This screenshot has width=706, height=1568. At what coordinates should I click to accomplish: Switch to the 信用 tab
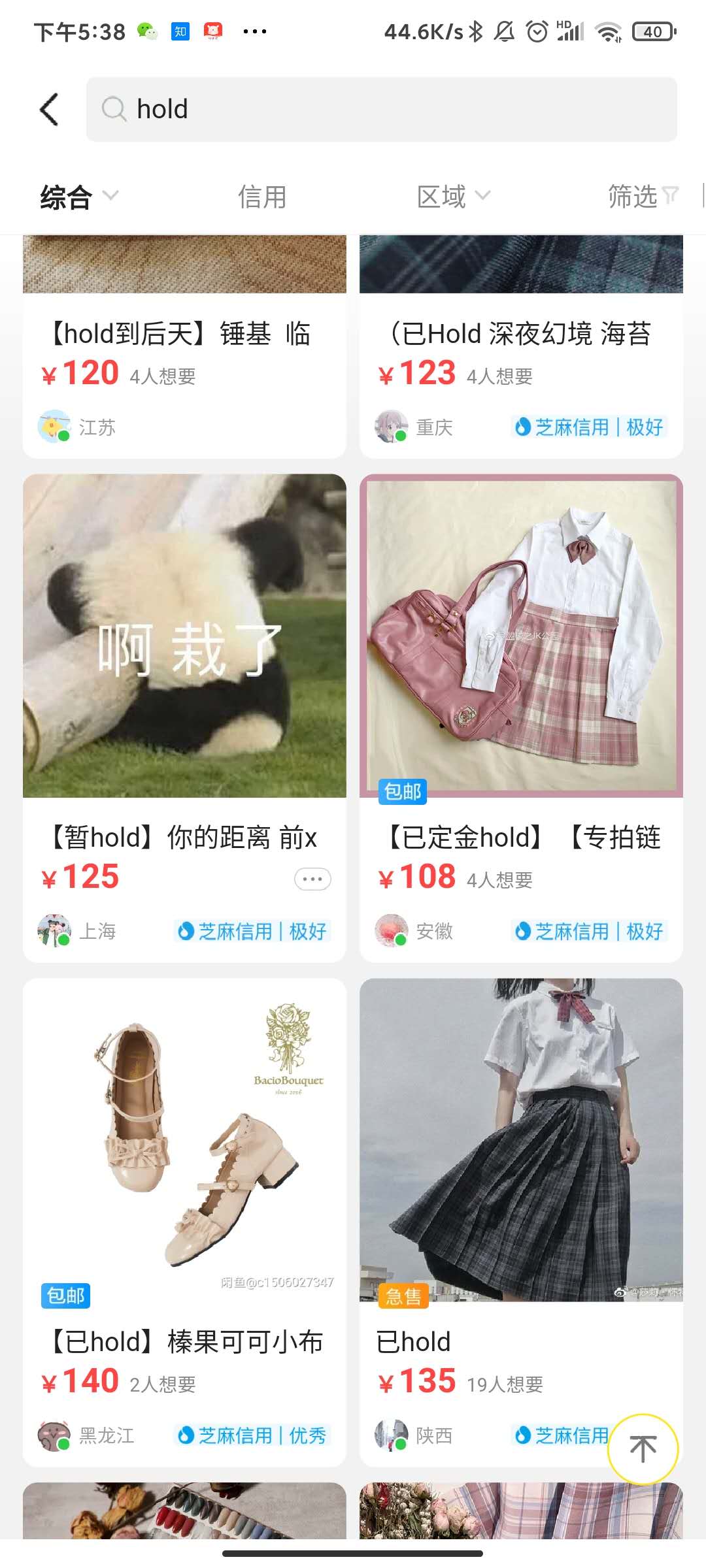pyautogui.click(x=261, y=195)
